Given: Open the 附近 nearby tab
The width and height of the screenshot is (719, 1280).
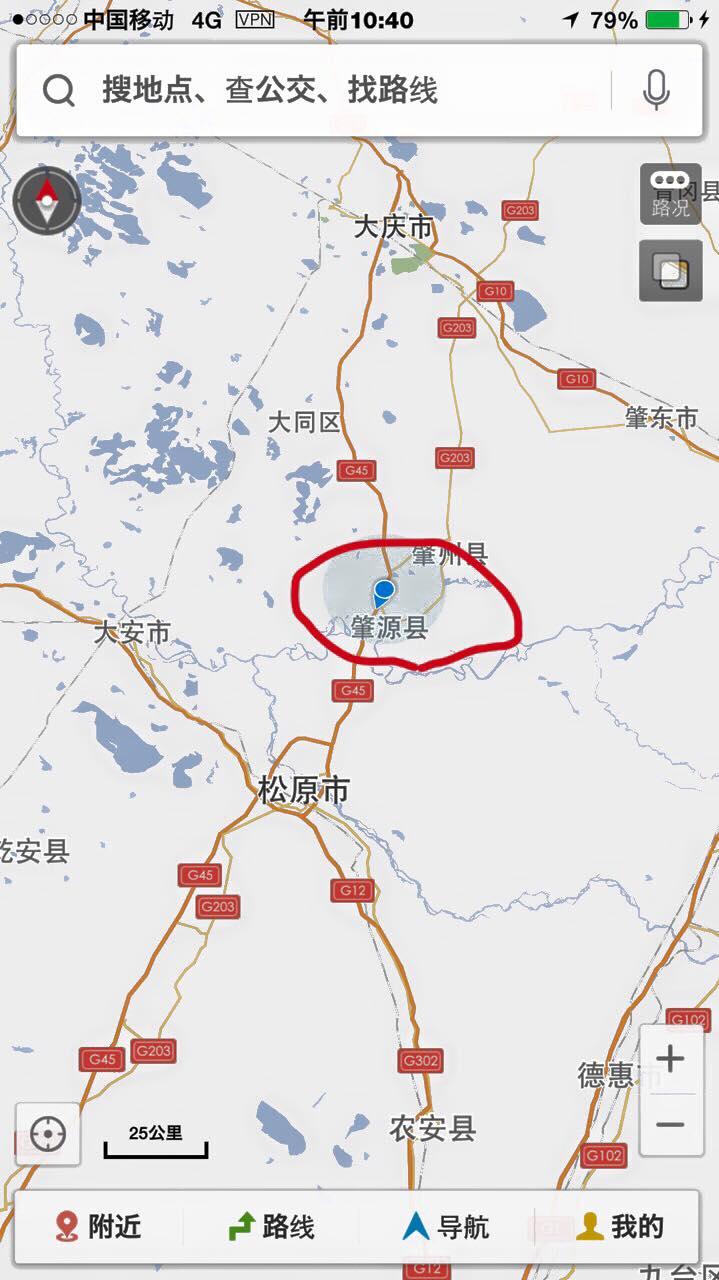Looking at the screenshot, I should pos(98,1226).
